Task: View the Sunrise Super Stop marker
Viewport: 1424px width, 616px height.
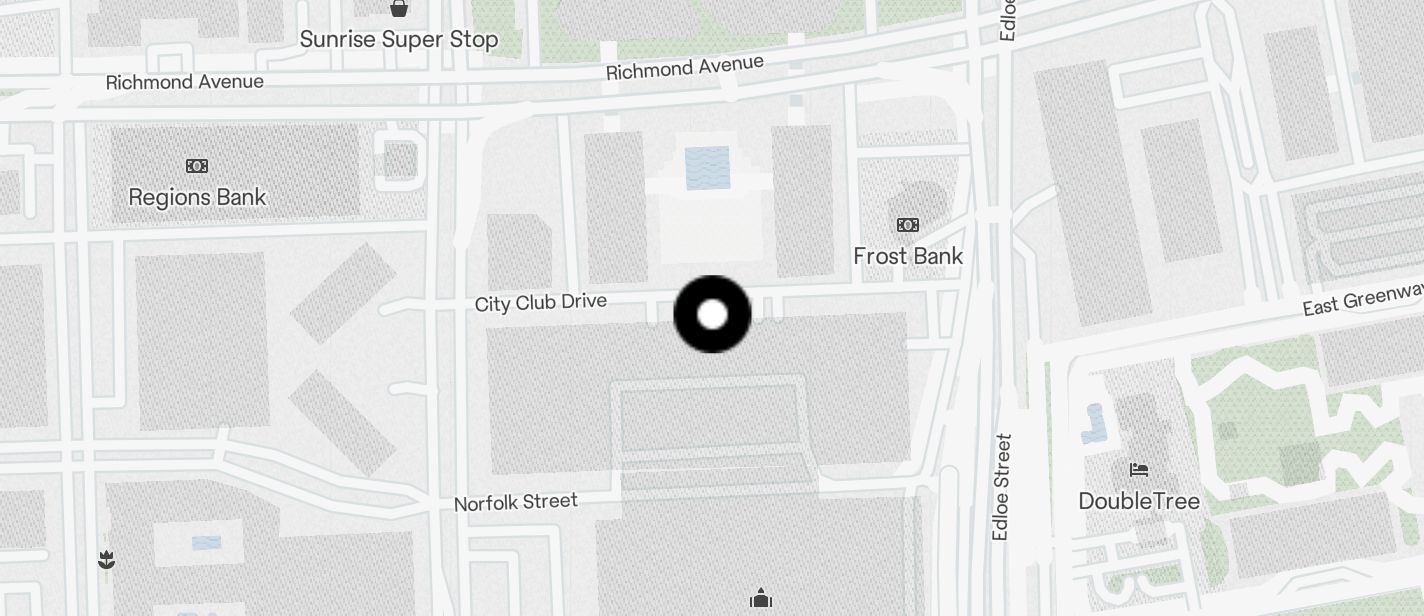Action: (399, 10)
